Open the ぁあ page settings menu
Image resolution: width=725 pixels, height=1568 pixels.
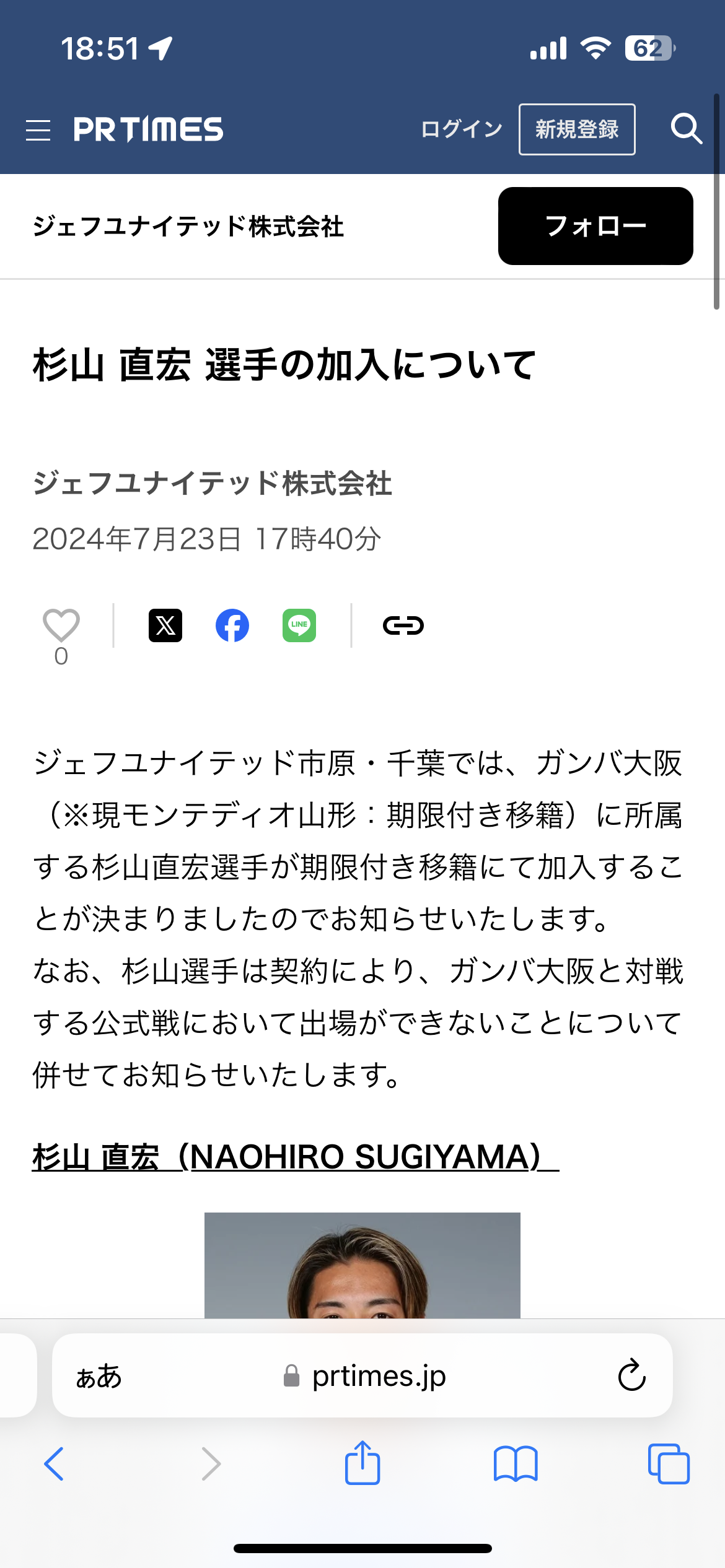(99, 1376)
